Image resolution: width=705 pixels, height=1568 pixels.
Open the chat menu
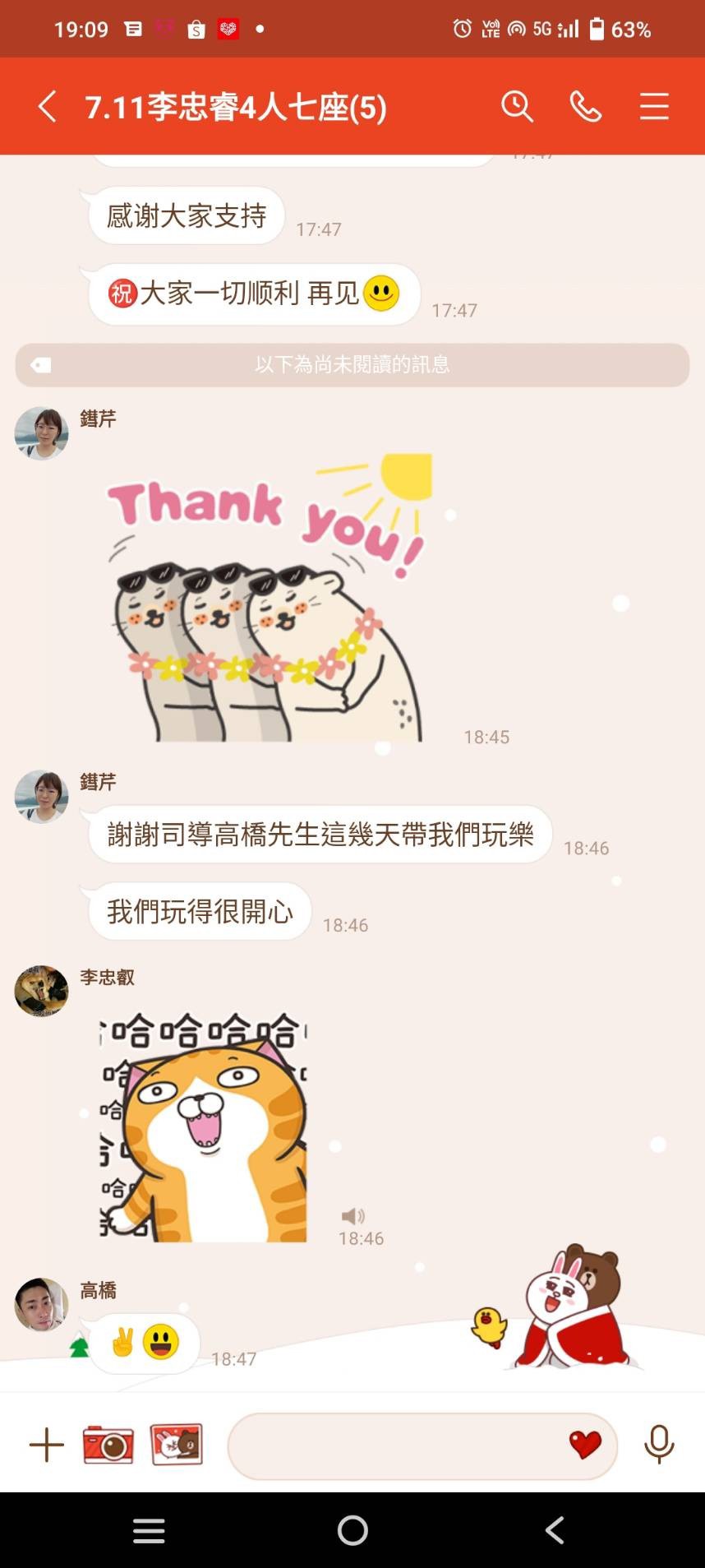(x=654, y=107)
